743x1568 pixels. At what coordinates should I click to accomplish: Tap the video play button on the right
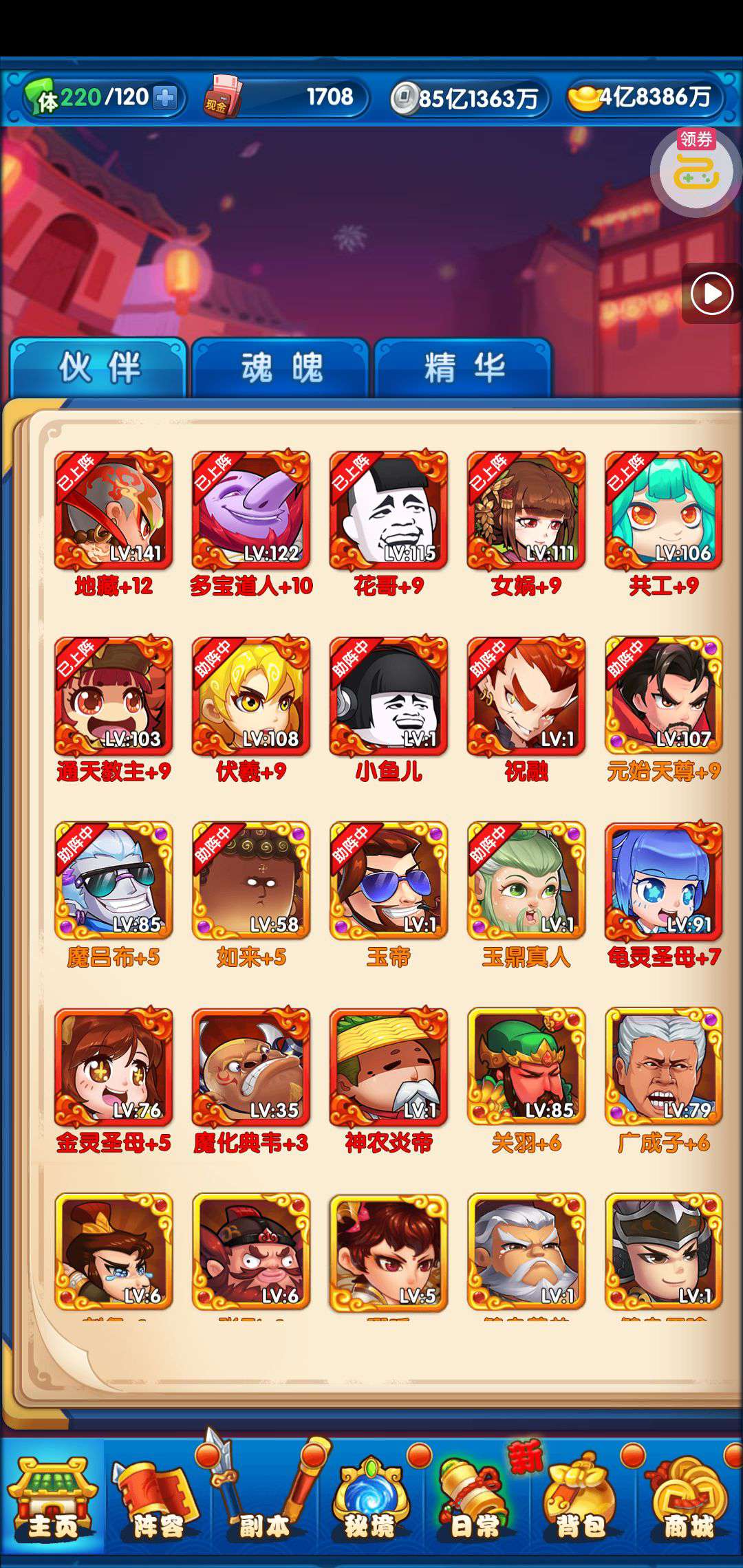pyautogui.click(x=711, y=294)
